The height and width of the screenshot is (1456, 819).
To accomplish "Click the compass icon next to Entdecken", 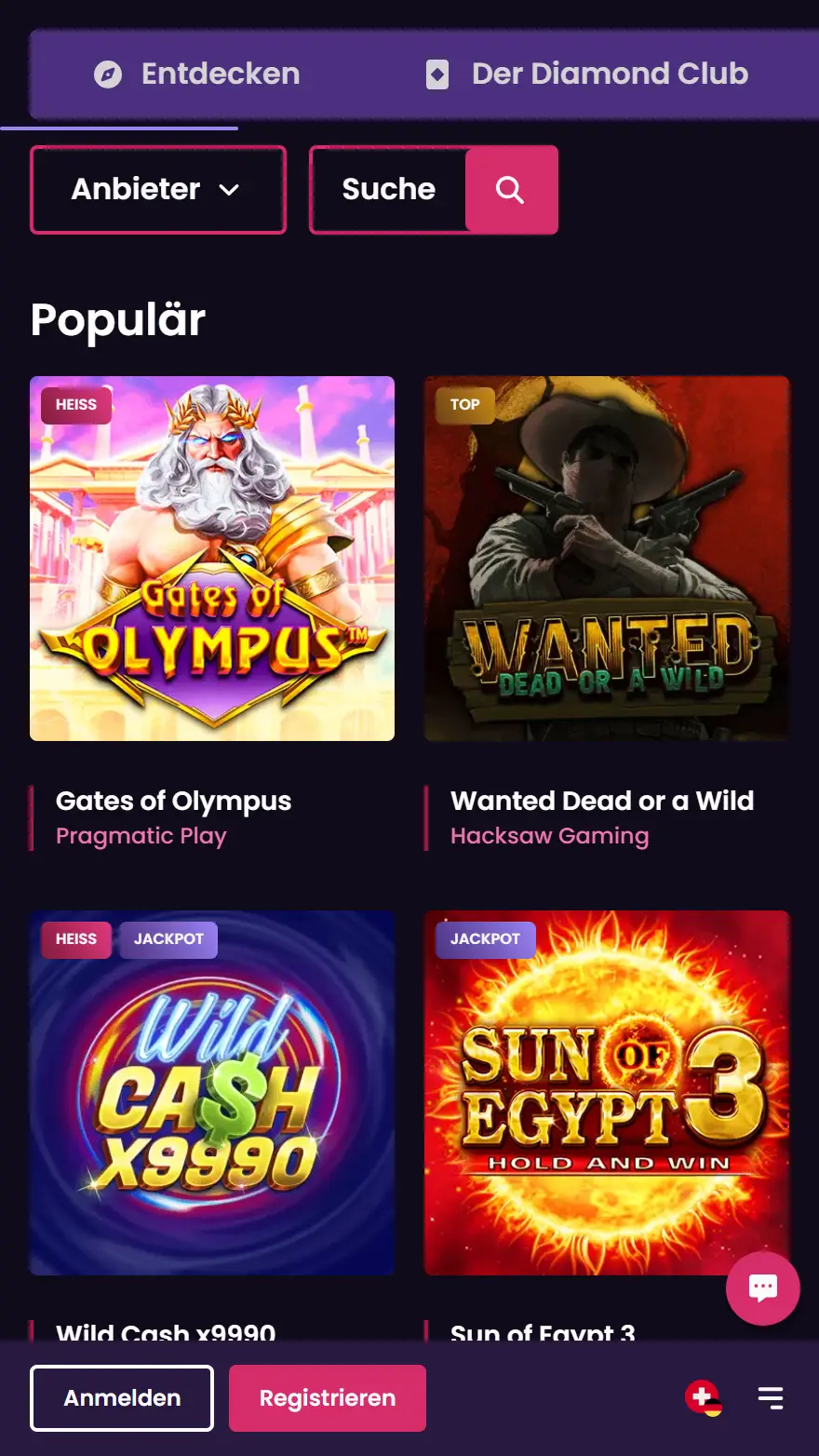I will tap(108, 74).
